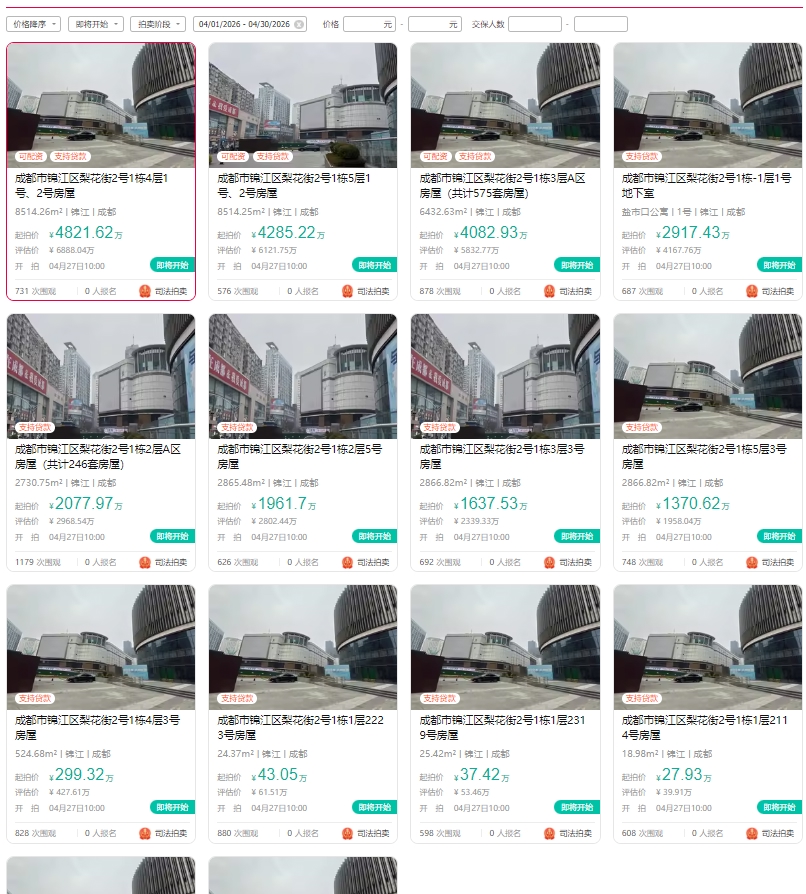Tap the maximum 交保人数 input field
Screen dimensions: 806x894
tap(600, 24)
